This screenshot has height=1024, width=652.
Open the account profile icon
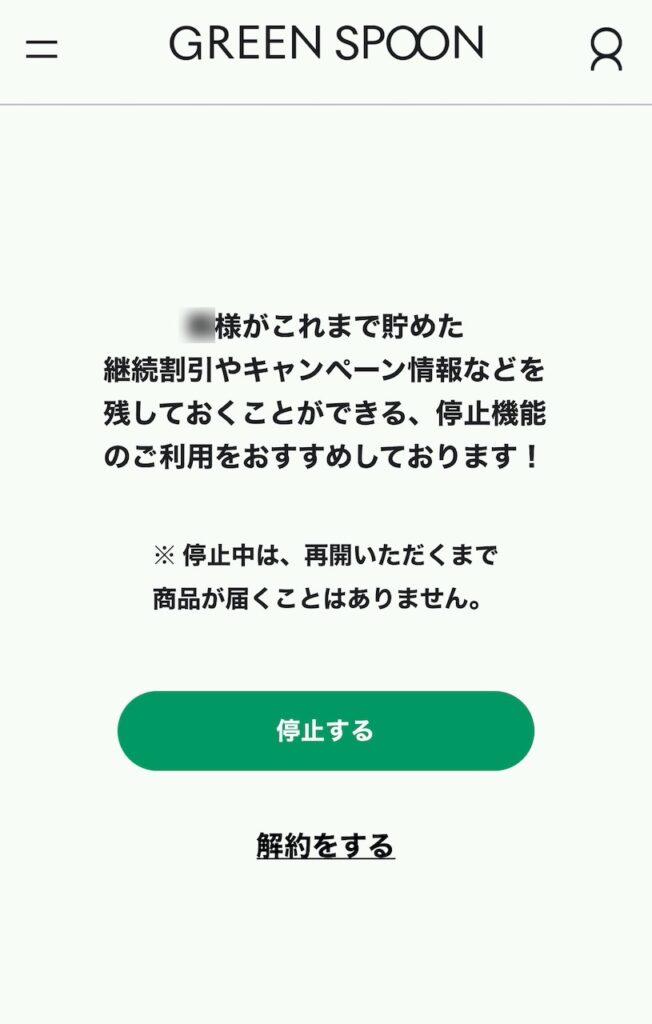[606, 49]
